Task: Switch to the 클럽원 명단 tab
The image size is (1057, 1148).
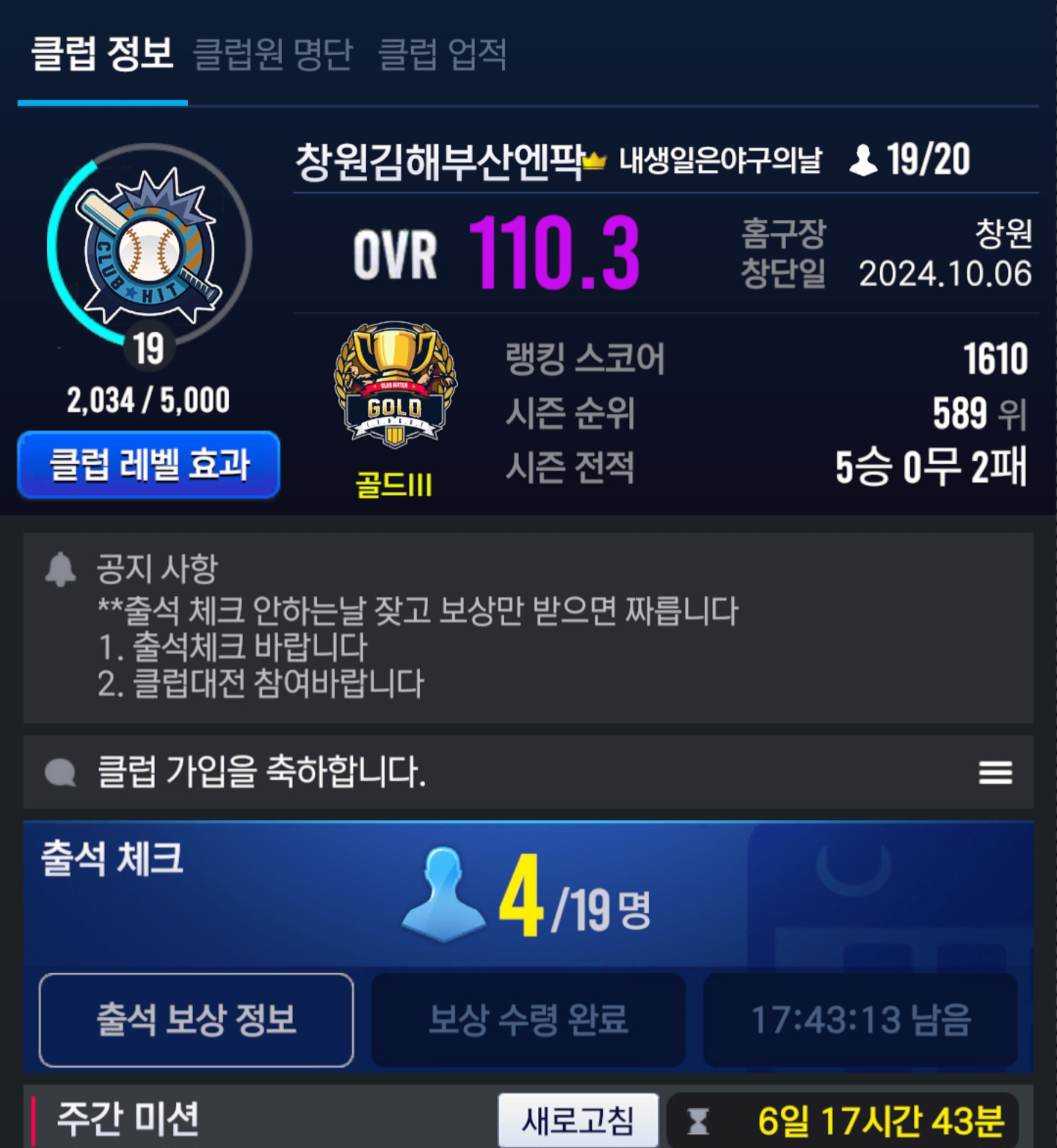Action: pos(272,54)
